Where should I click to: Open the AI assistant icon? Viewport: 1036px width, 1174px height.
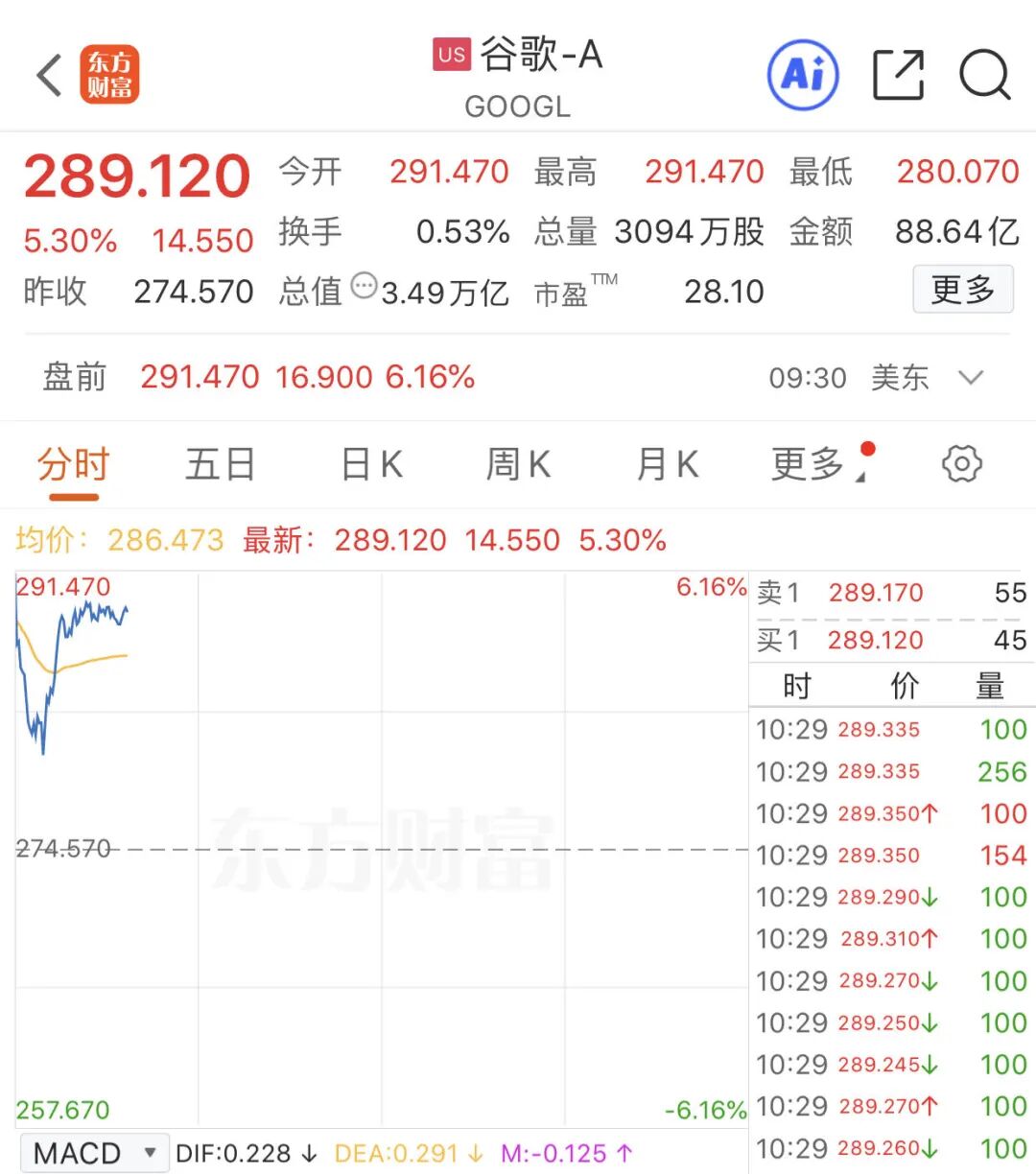click(803, 75)
